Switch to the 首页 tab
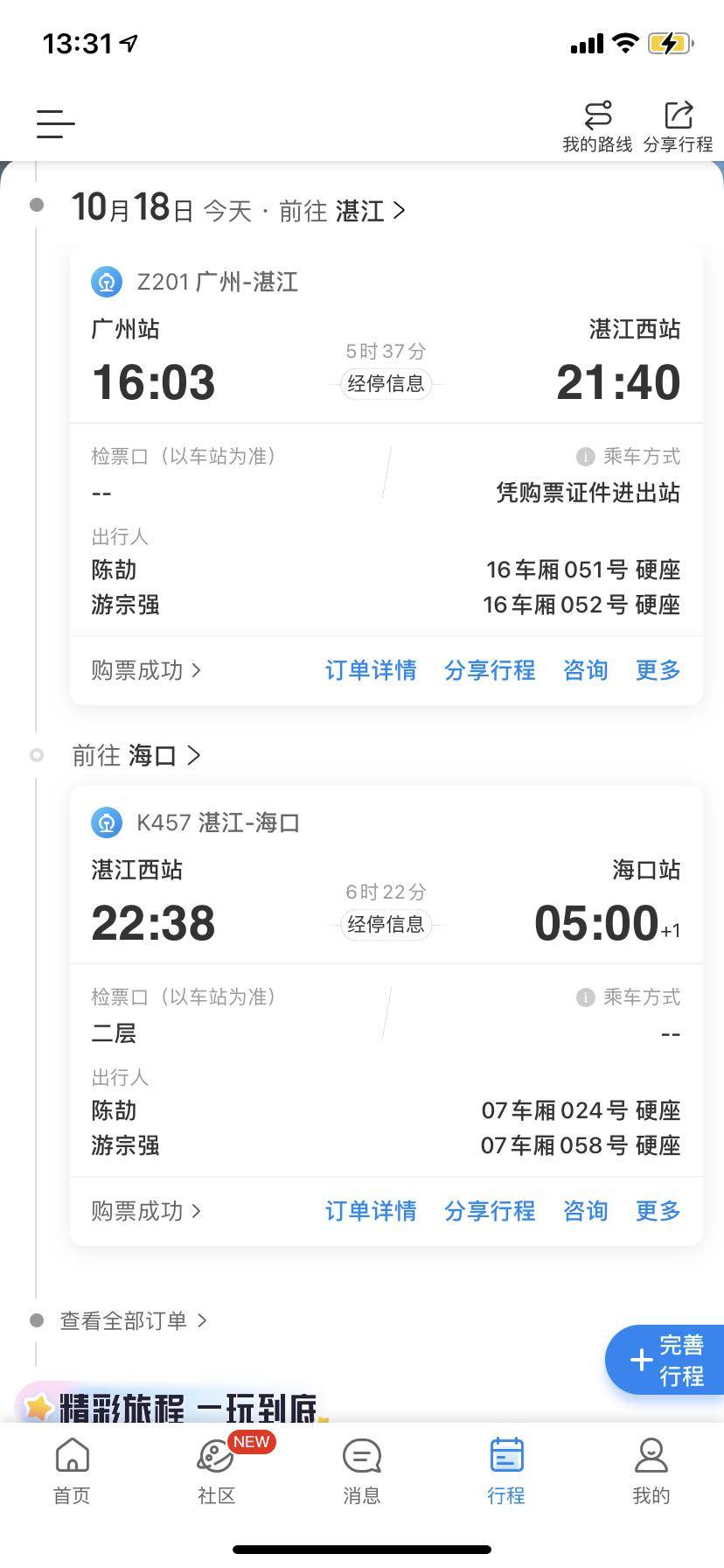724x1568 pixels. coord(72,1472)
